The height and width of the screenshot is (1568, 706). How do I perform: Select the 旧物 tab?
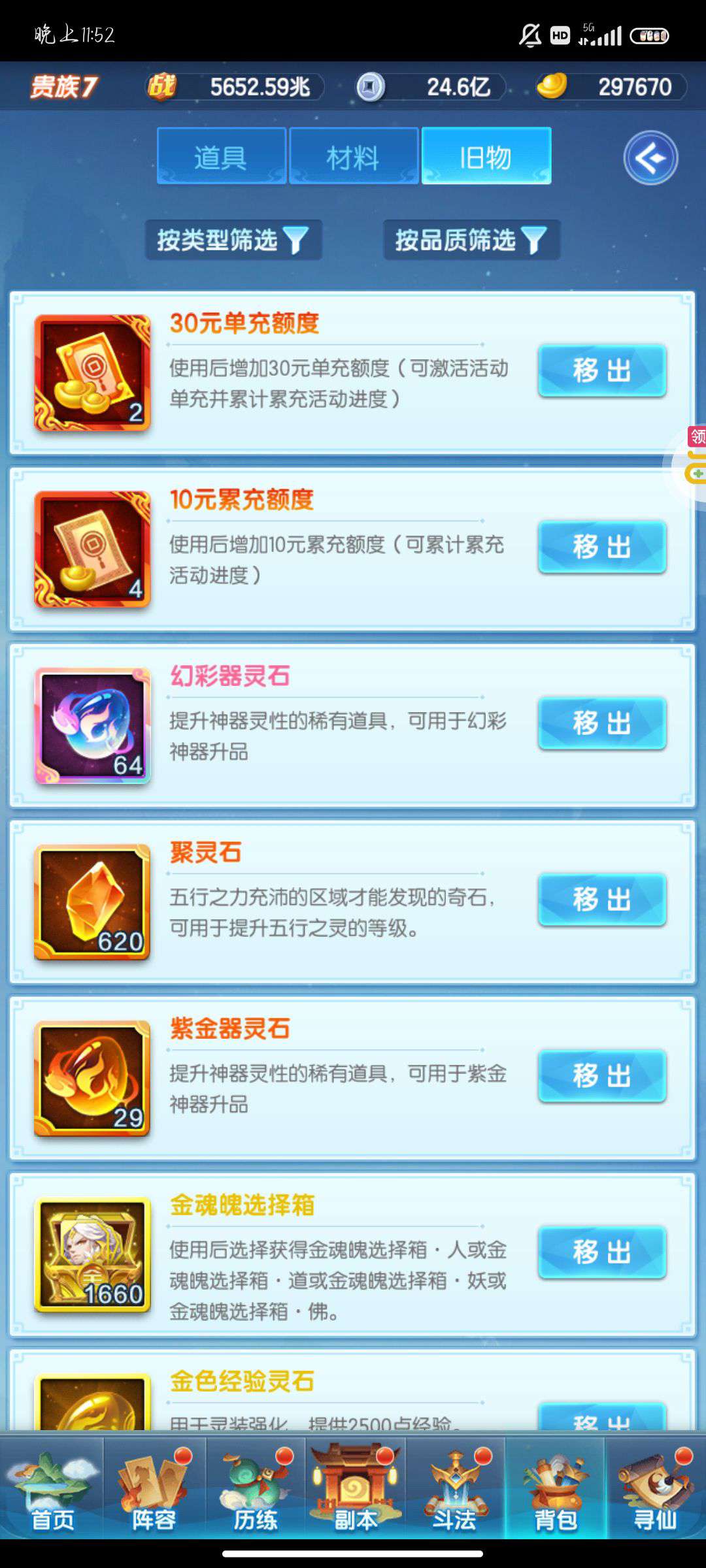486,157
